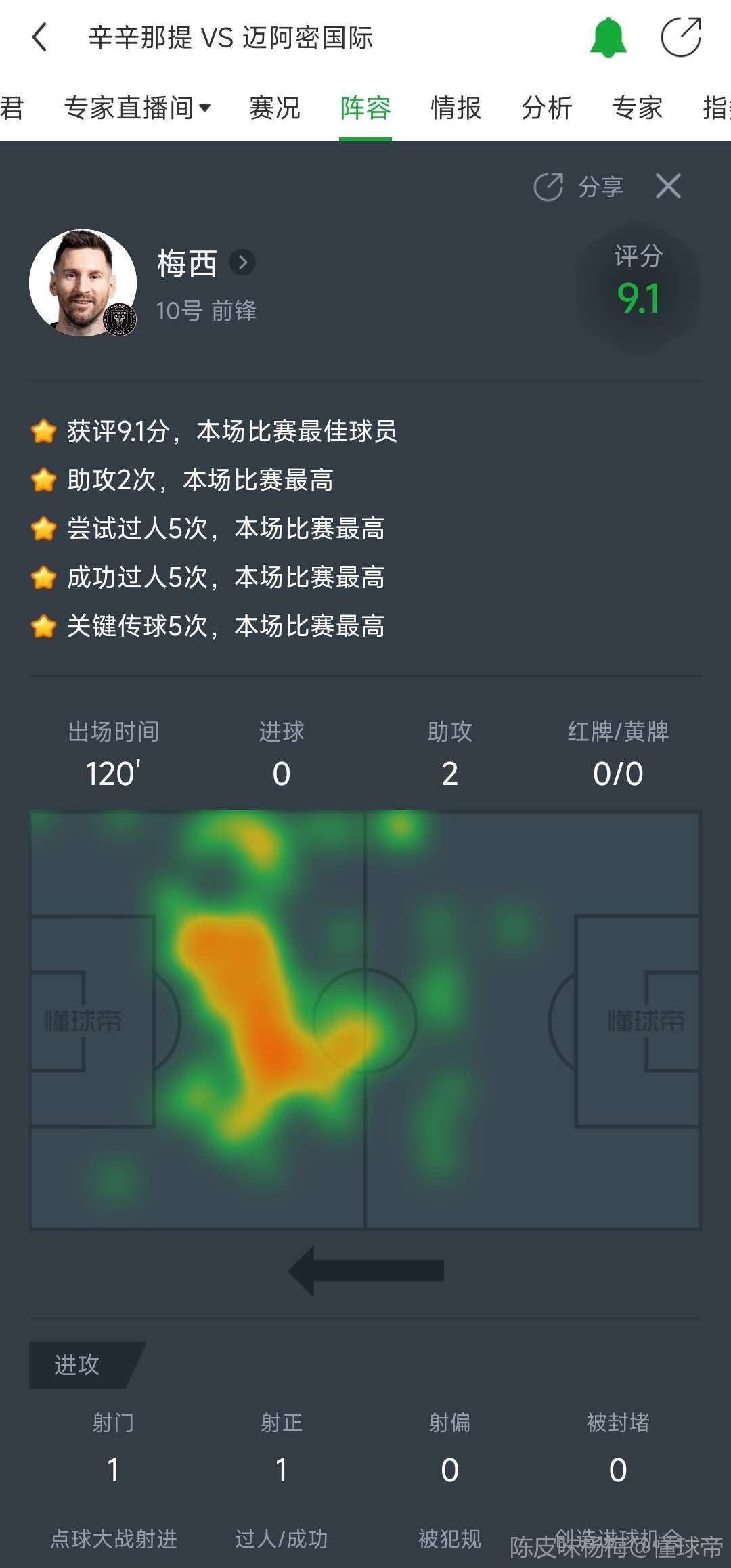Switch to the 赛况 tab

click(x=274, y=108)
